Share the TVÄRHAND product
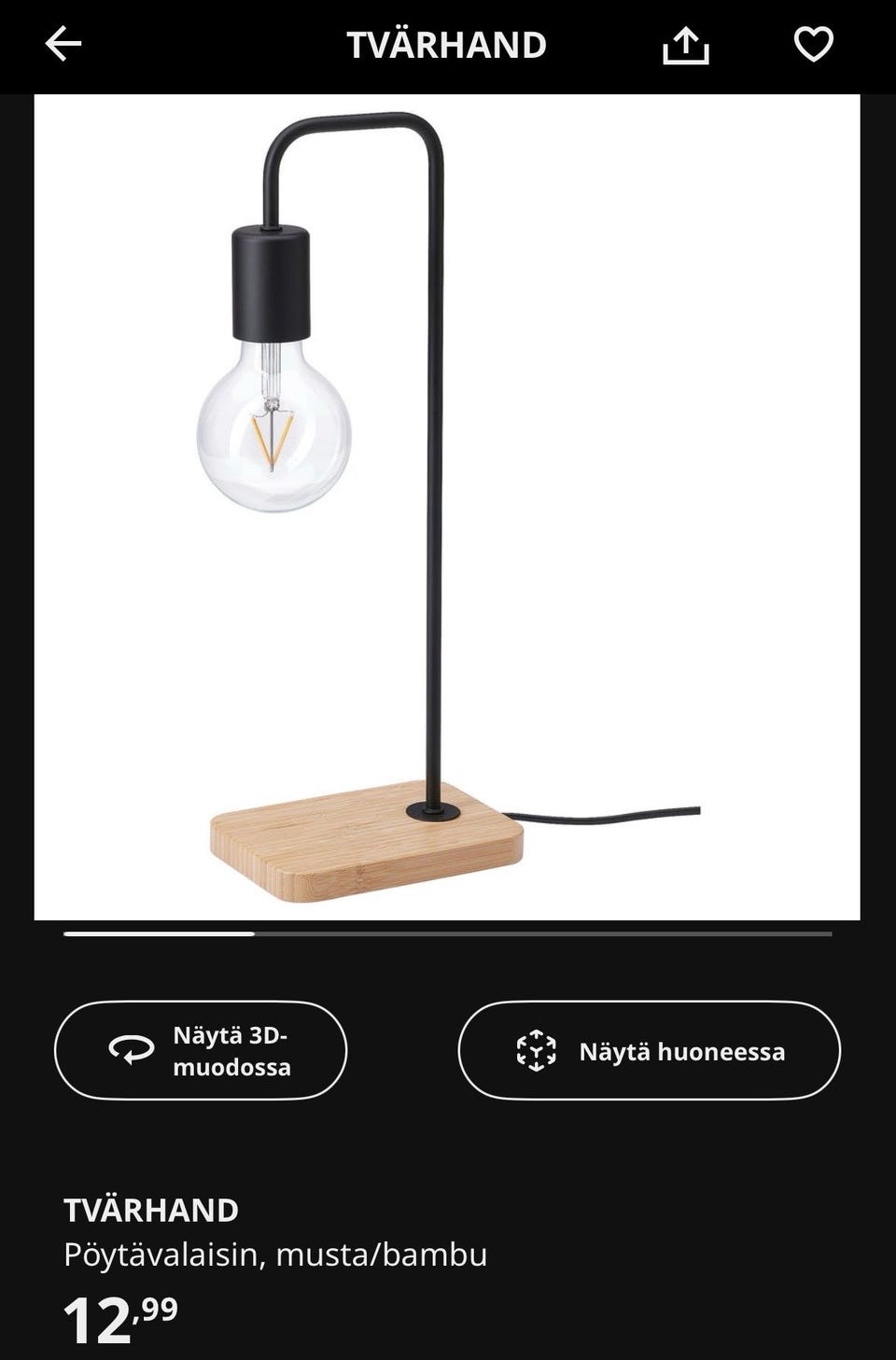This screenshot has width=896, height=1360. point(685,45)
